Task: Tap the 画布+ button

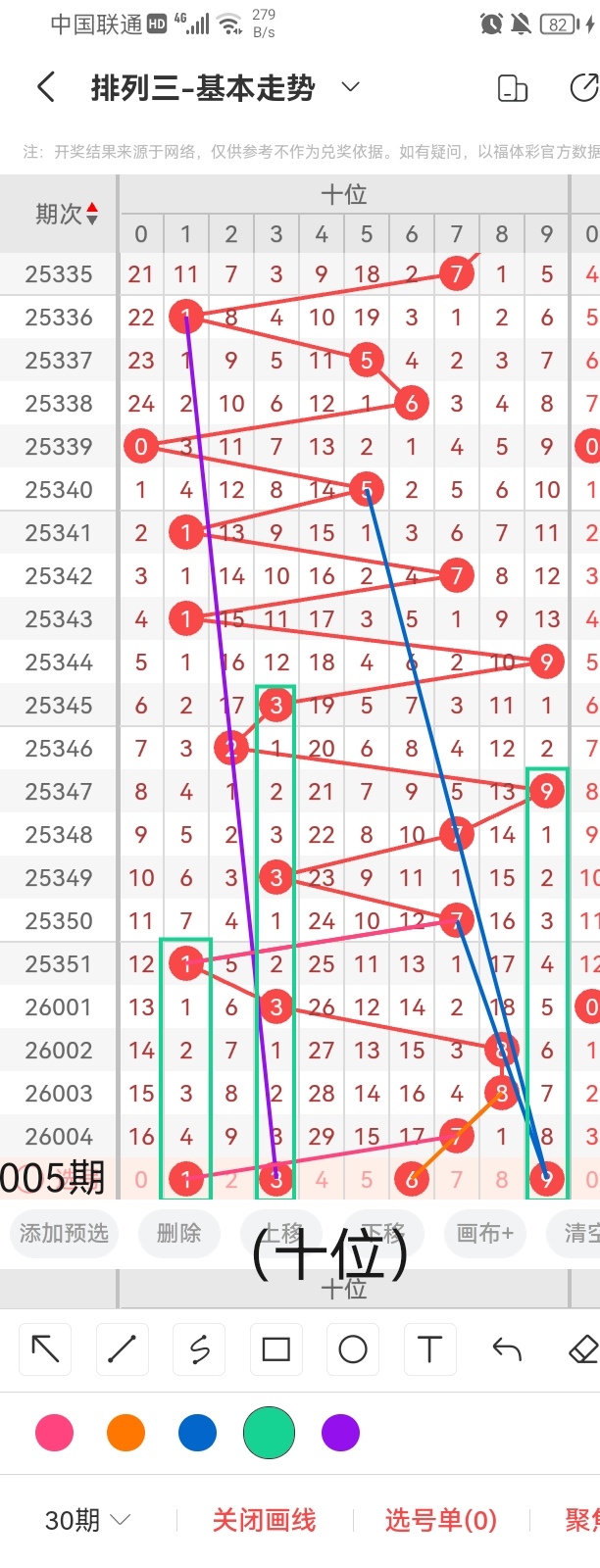Action: click(x=484, y=1233)
